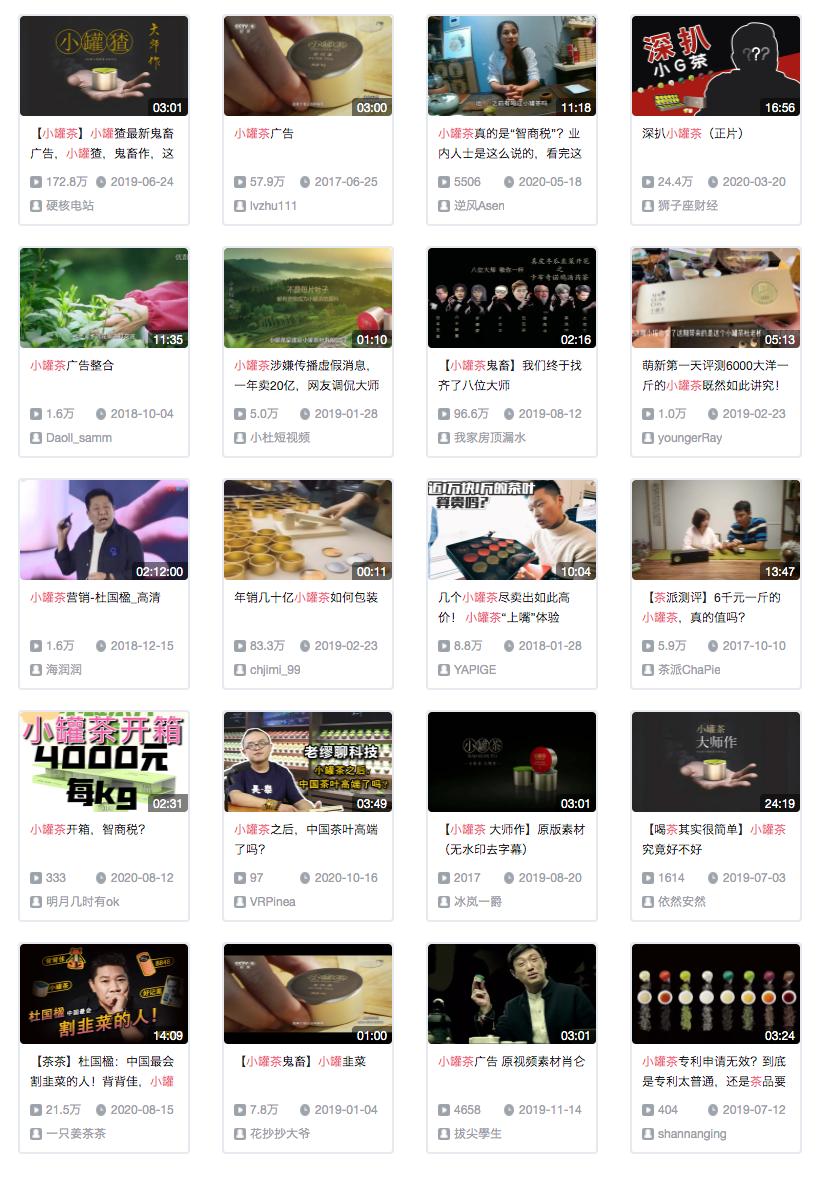Open 【小罐茶 大师作】原版素材 video
820x1178 pixels.
(511, 762)
